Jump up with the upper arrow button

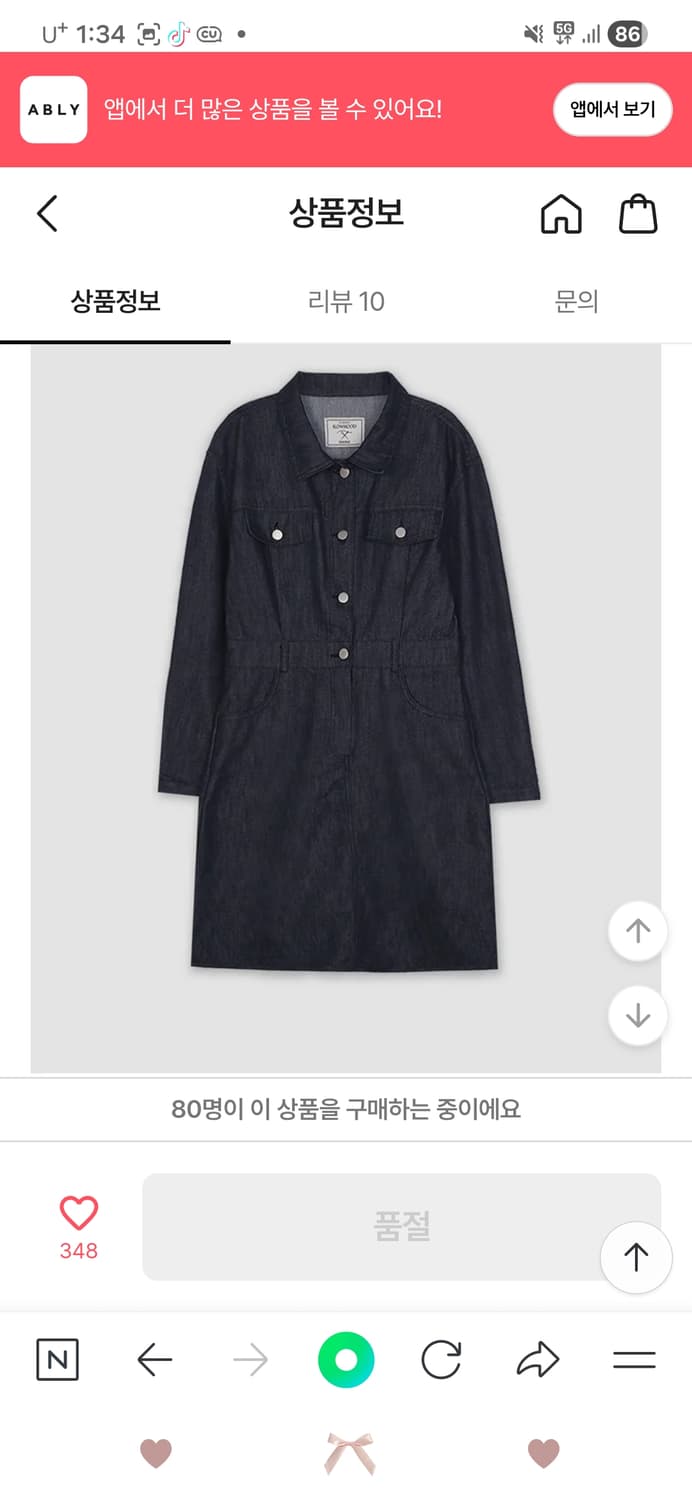637,931
